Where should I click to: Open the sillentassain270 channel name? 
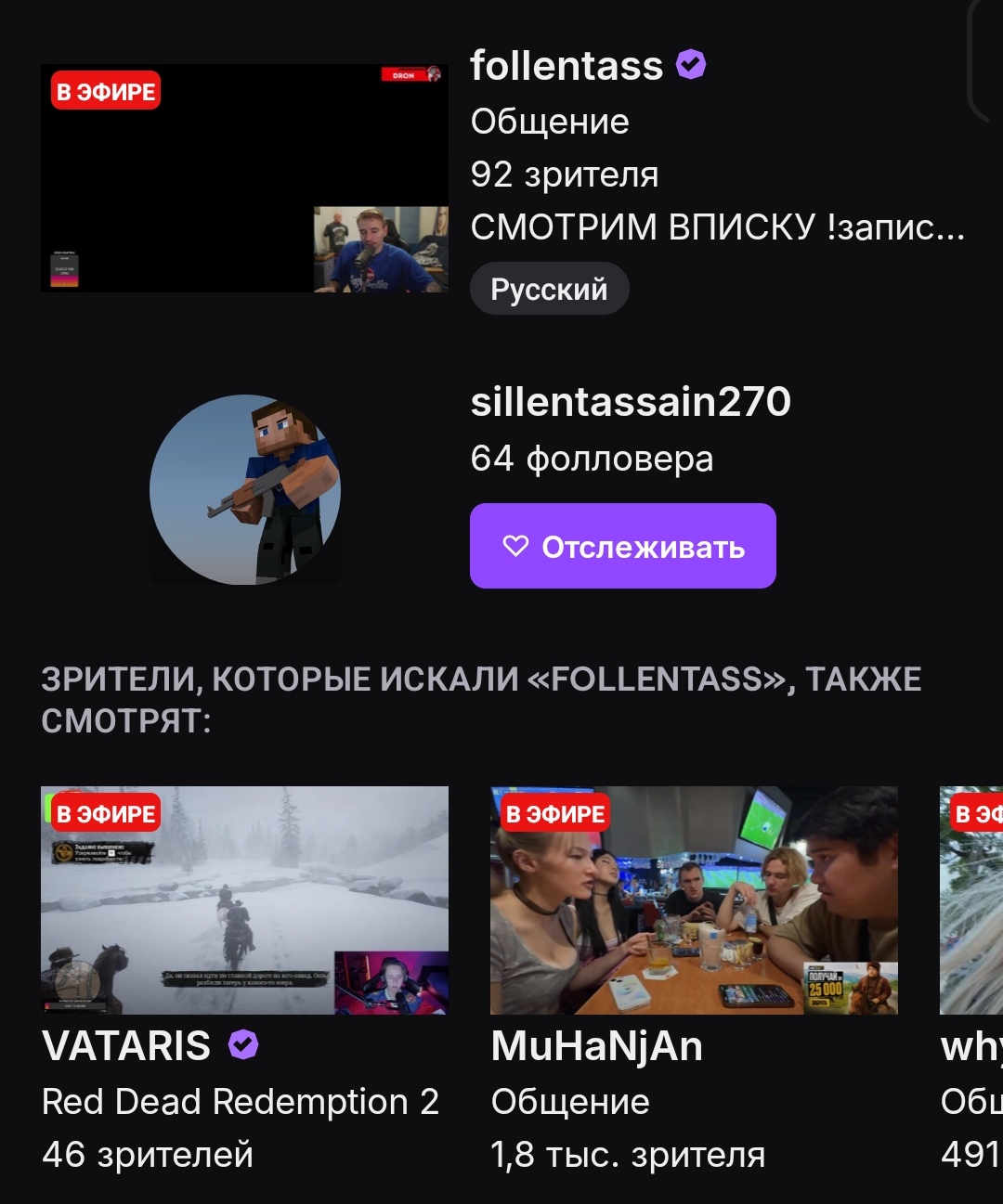point(631,402)
